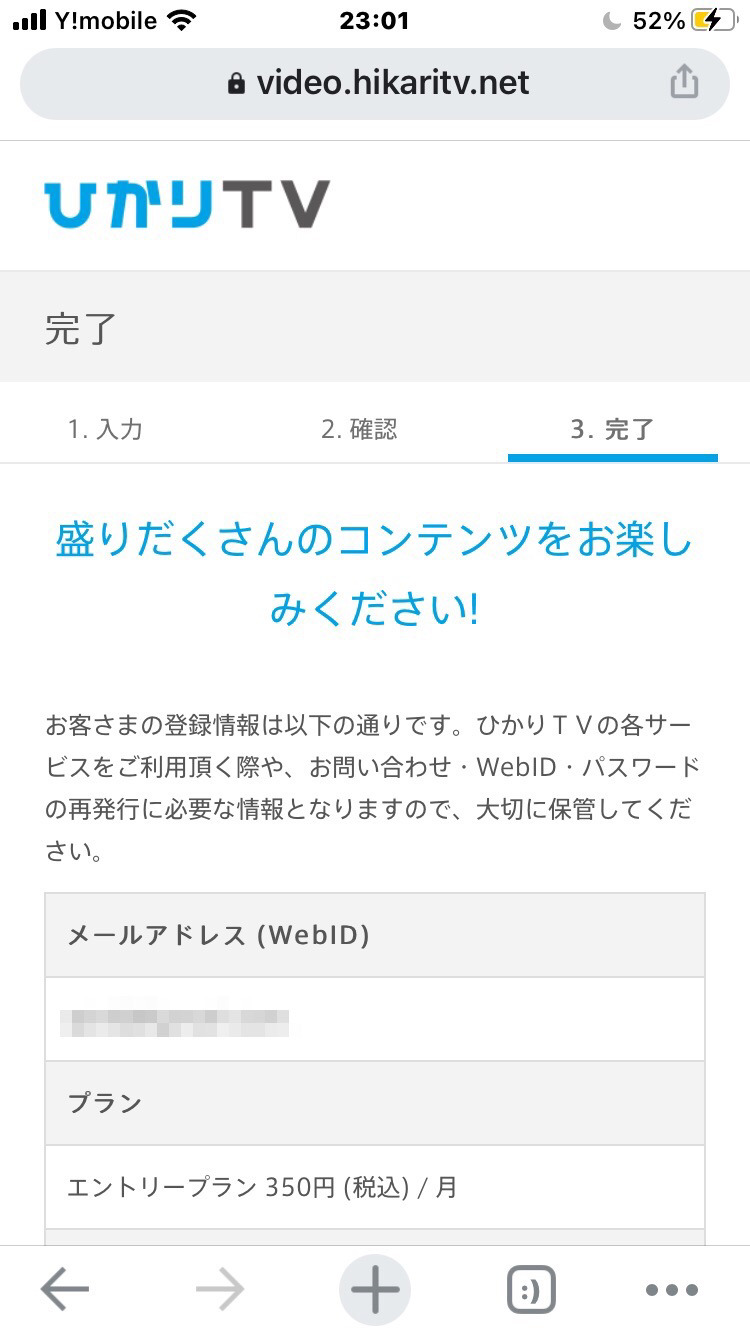Open a new tab with the plus icon
Screen dimensions: 750x1334
point(375,1289)
